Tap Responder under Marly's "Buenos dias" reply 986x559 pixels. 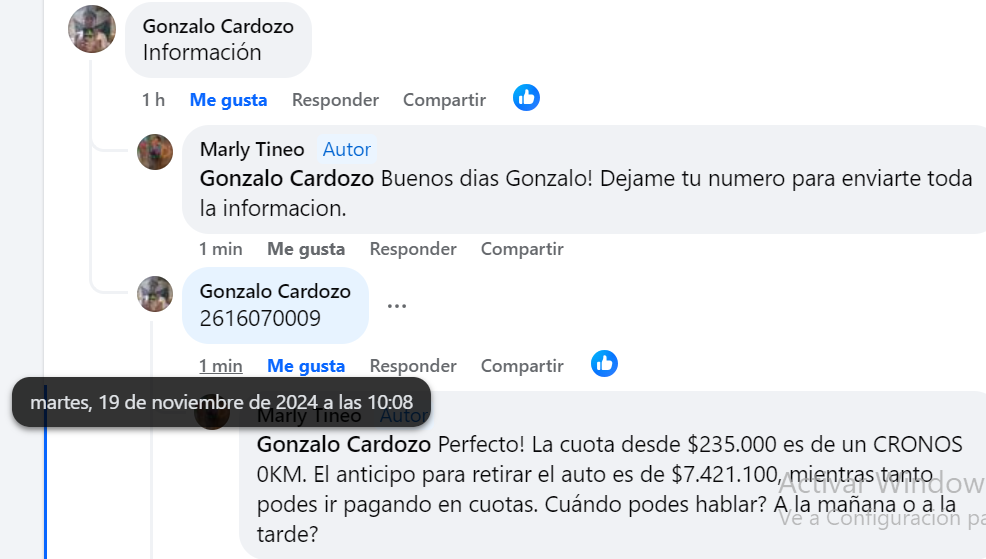413,249
